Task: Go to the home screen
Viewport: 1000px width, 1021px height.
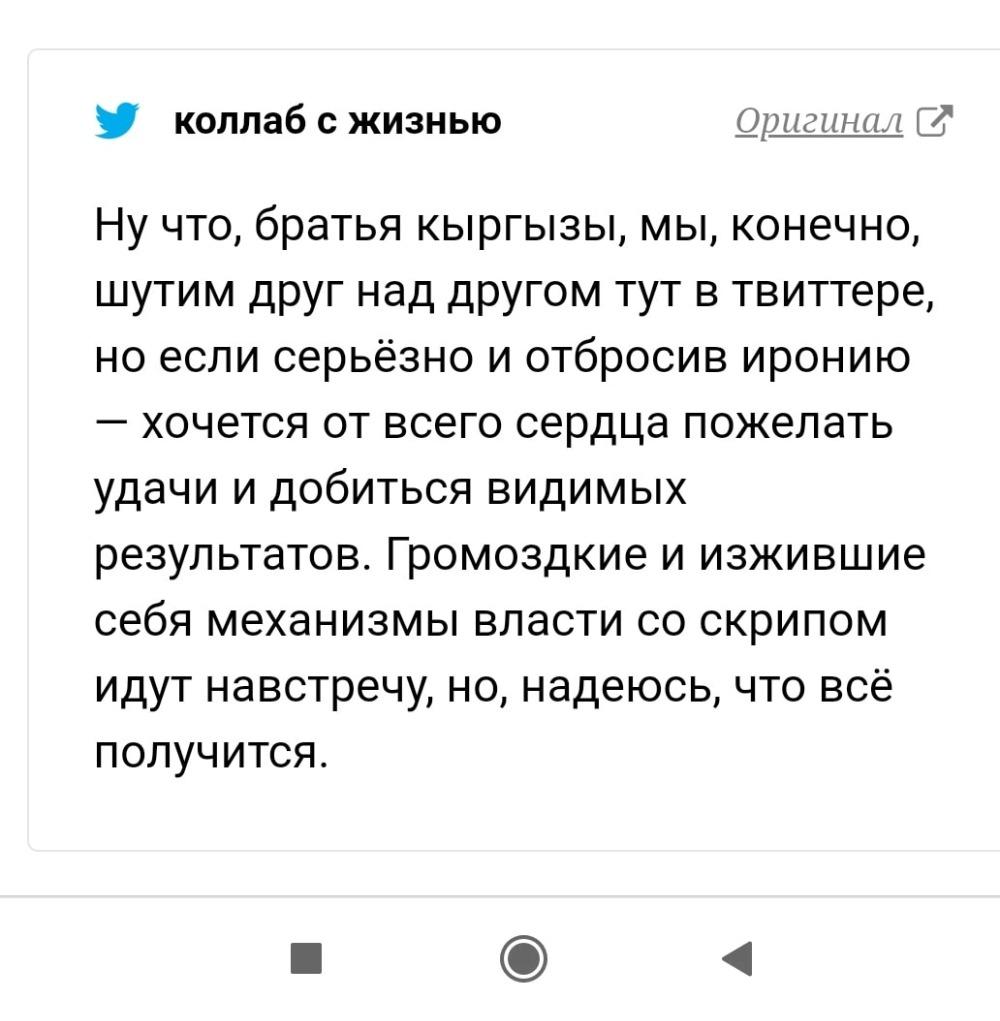Action: point(522,959)
